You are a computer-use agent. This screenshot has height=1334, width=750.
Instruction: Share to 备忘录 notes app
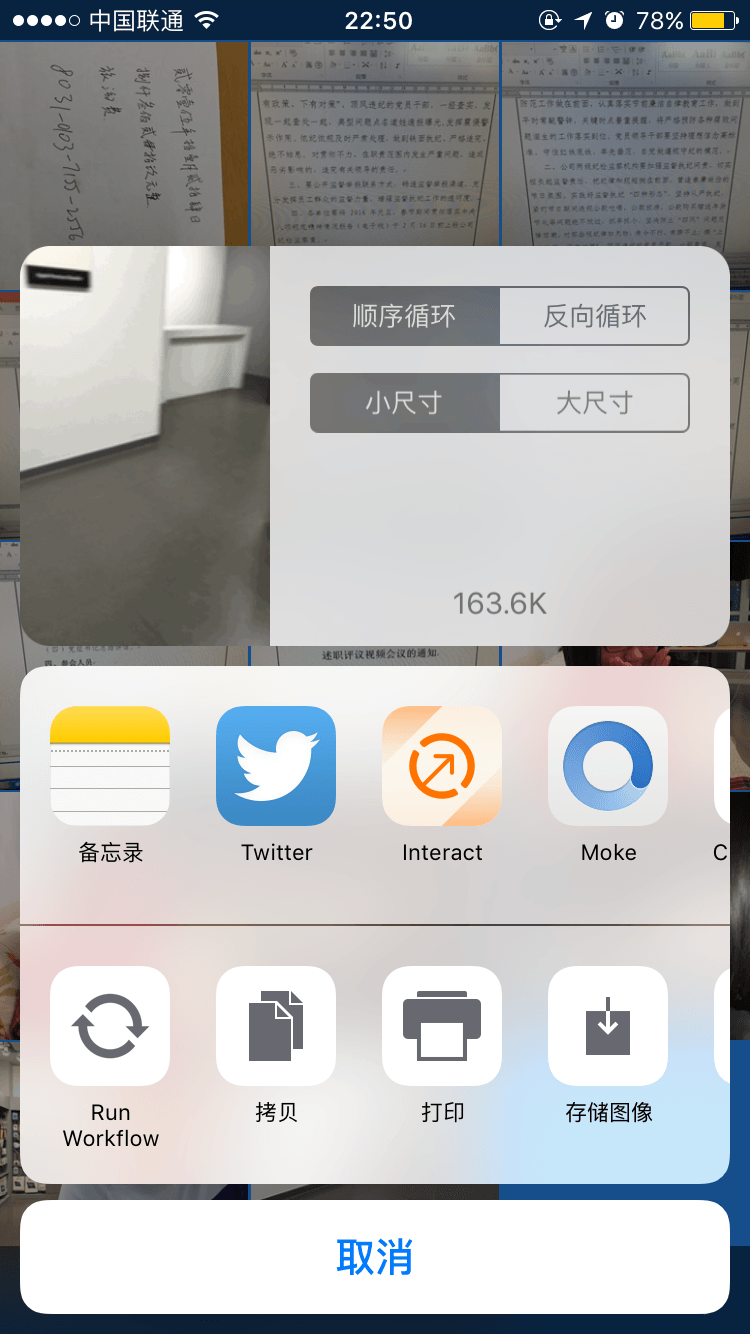click(110, 766)
